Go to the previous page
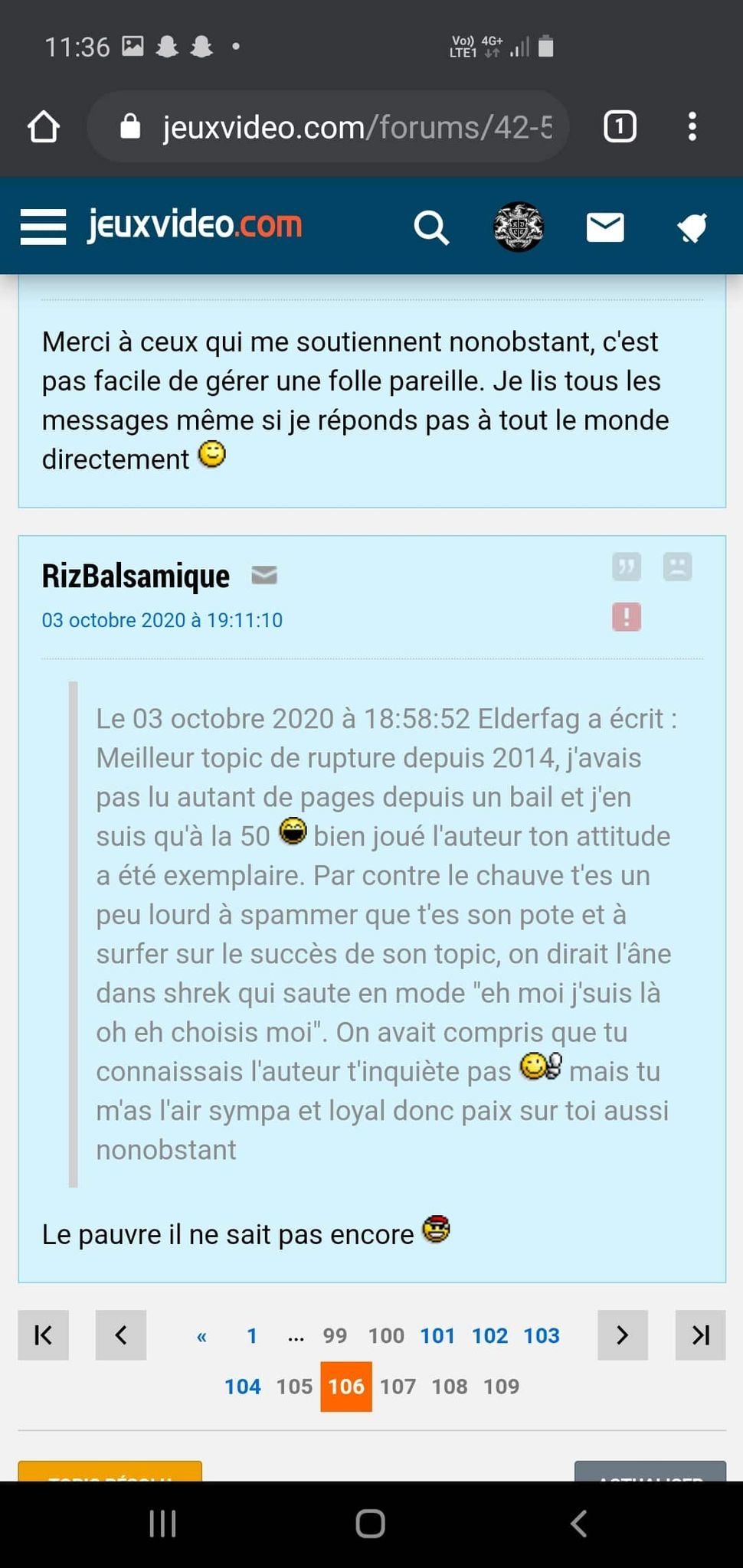 [121, 1334]
